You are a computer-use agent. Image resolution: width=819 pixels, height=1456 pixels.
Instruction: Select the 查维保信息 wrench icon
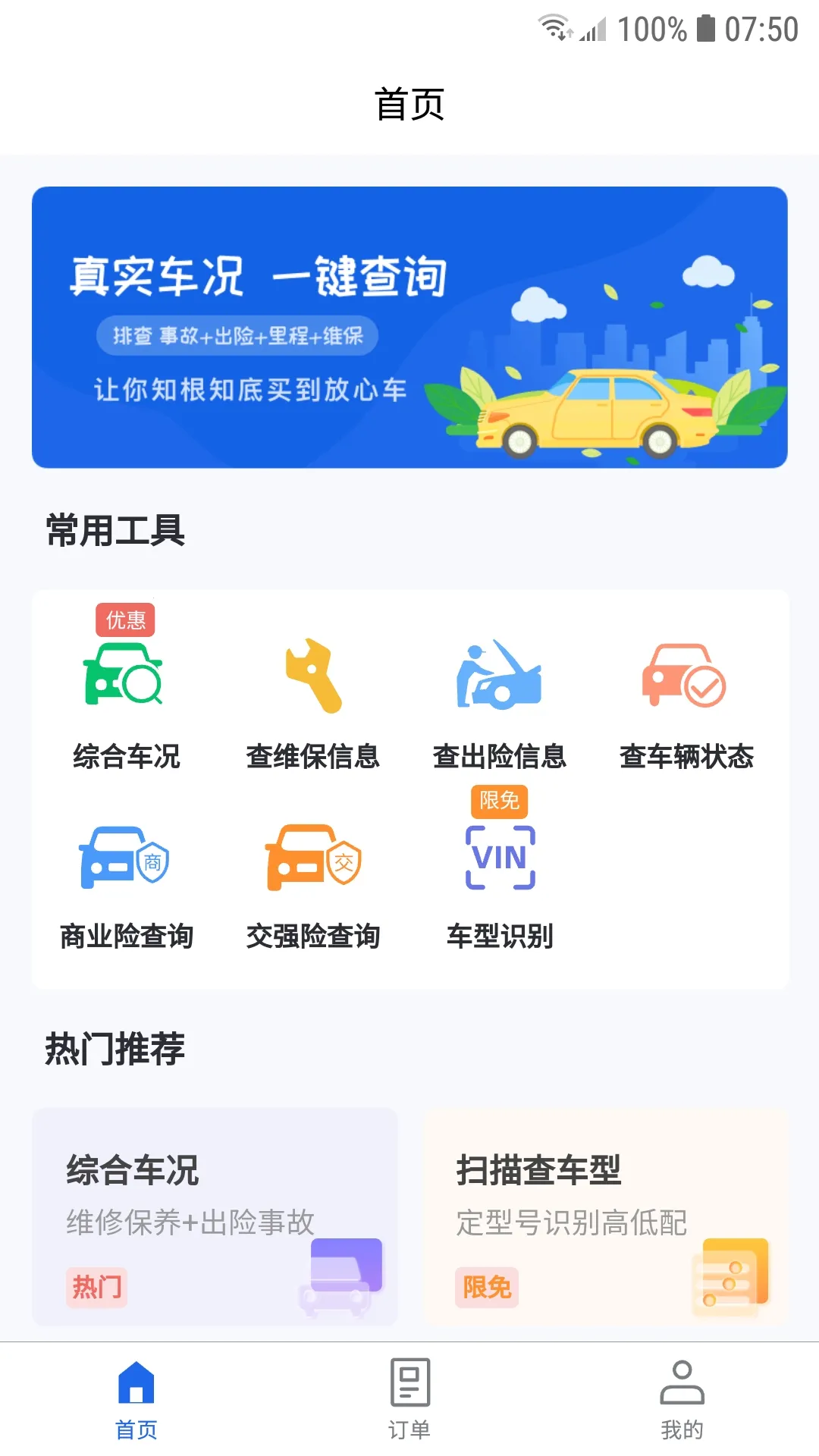(312, 679)
